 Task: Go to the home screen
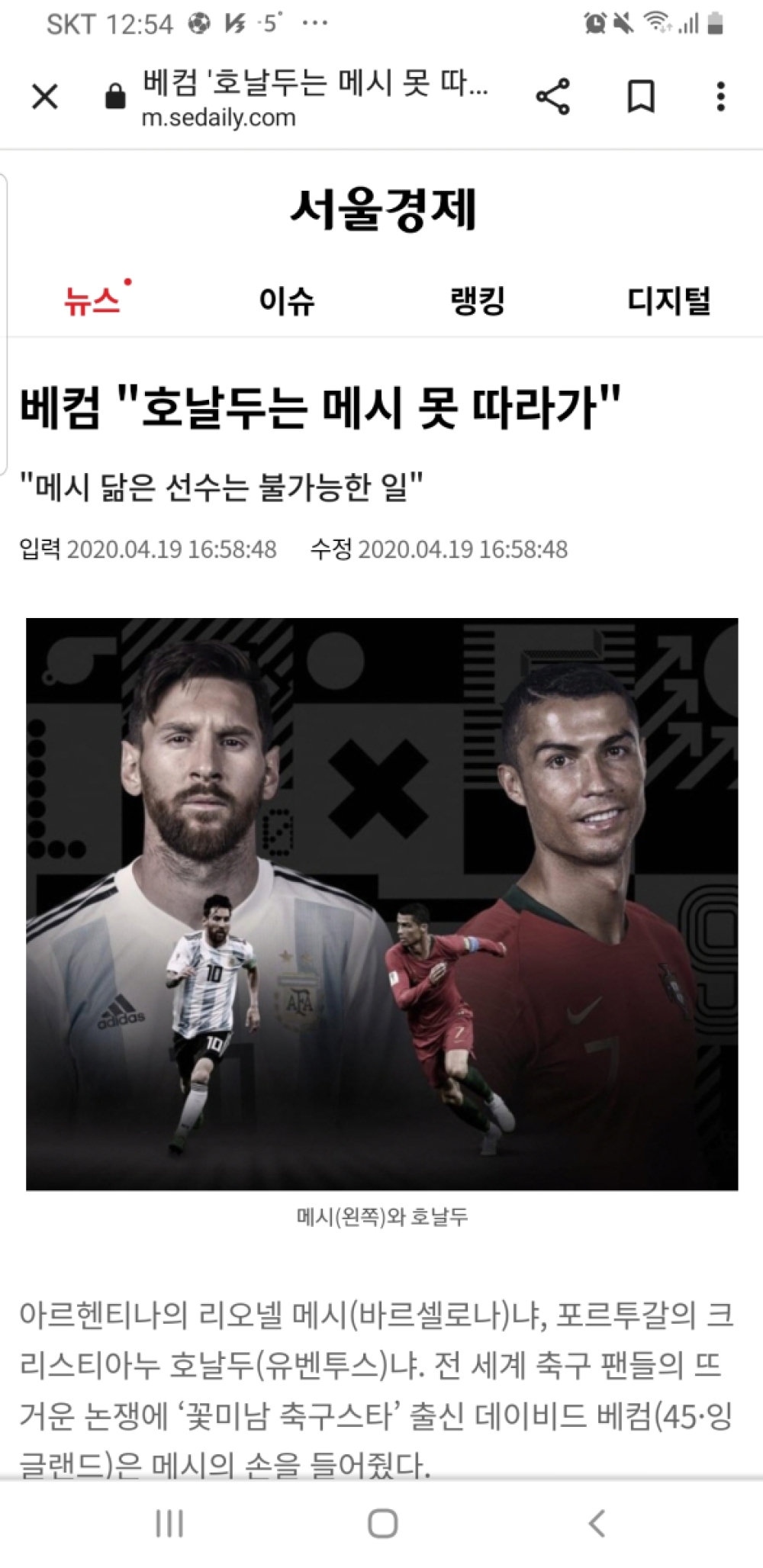click(382, 1524)
